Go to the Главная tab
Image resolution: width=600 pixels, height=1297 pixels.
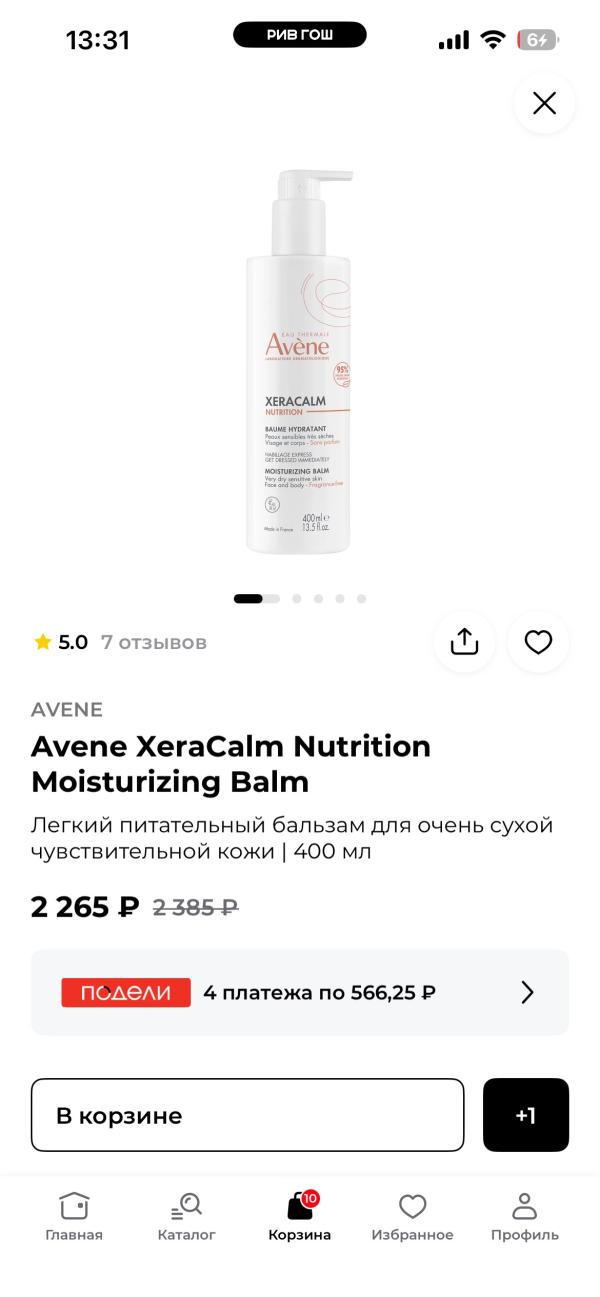74,1217
